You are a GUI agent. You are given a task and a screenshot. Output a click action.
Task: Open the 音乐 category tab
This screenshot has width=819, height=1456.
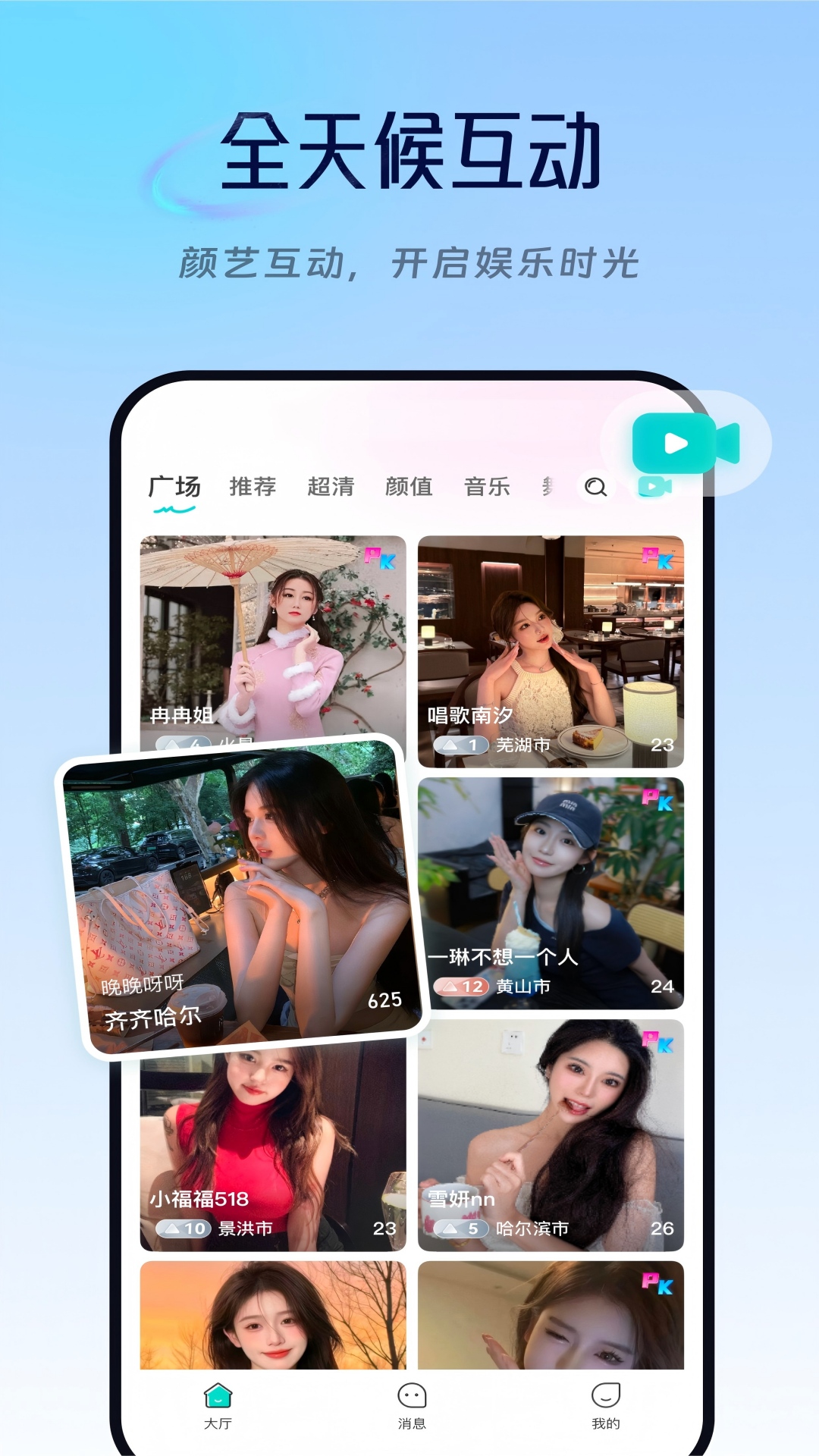[x=489, y=488]
